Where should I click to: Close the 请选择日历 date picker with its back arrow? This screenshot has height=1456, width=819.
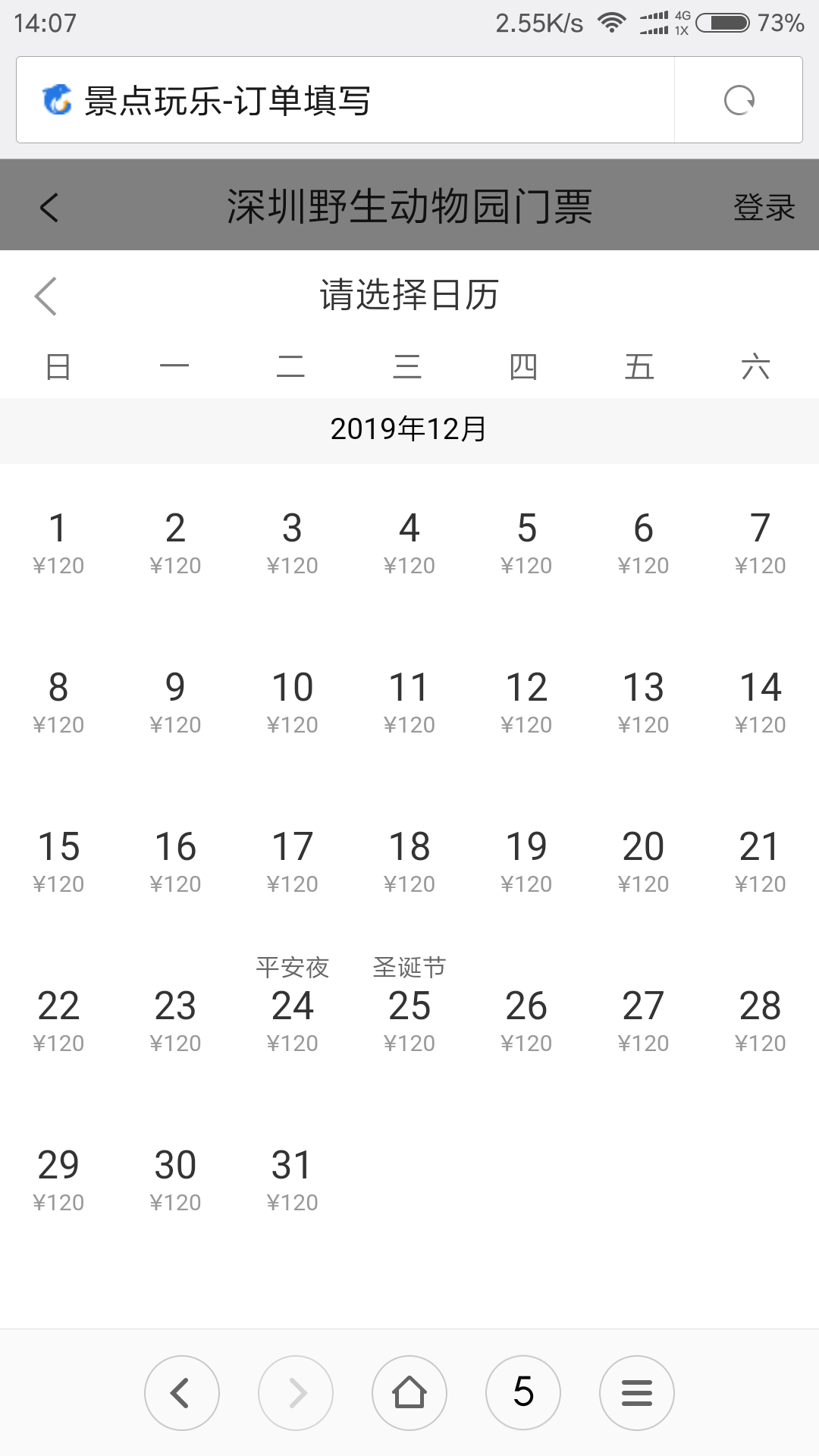point(45,296)
